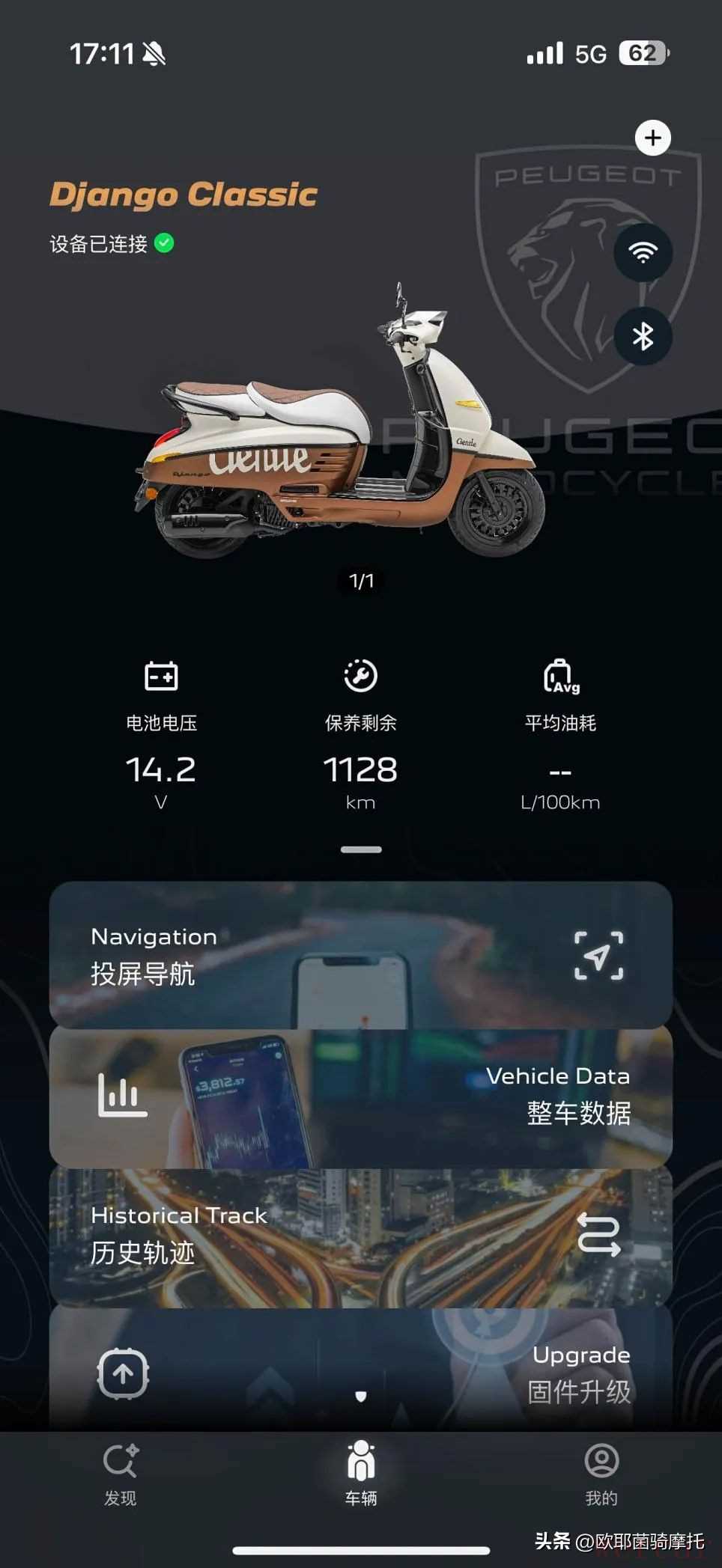
Task: Go to the 我的 profile tab
Action: click(601, 1473)
